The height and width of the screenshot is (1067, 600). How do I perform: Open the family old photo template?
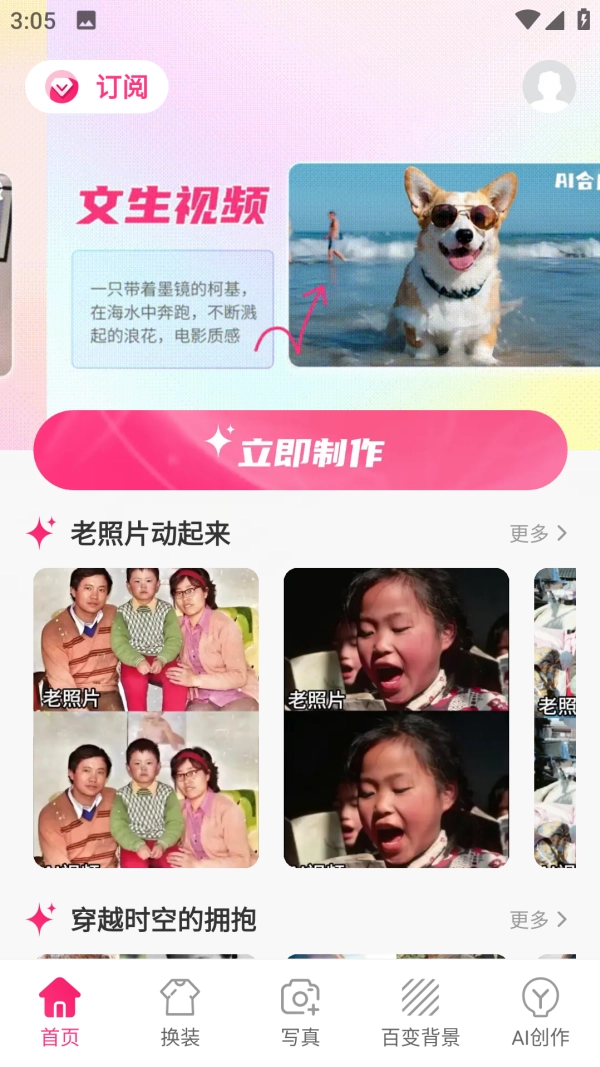[x=146, y=717]
